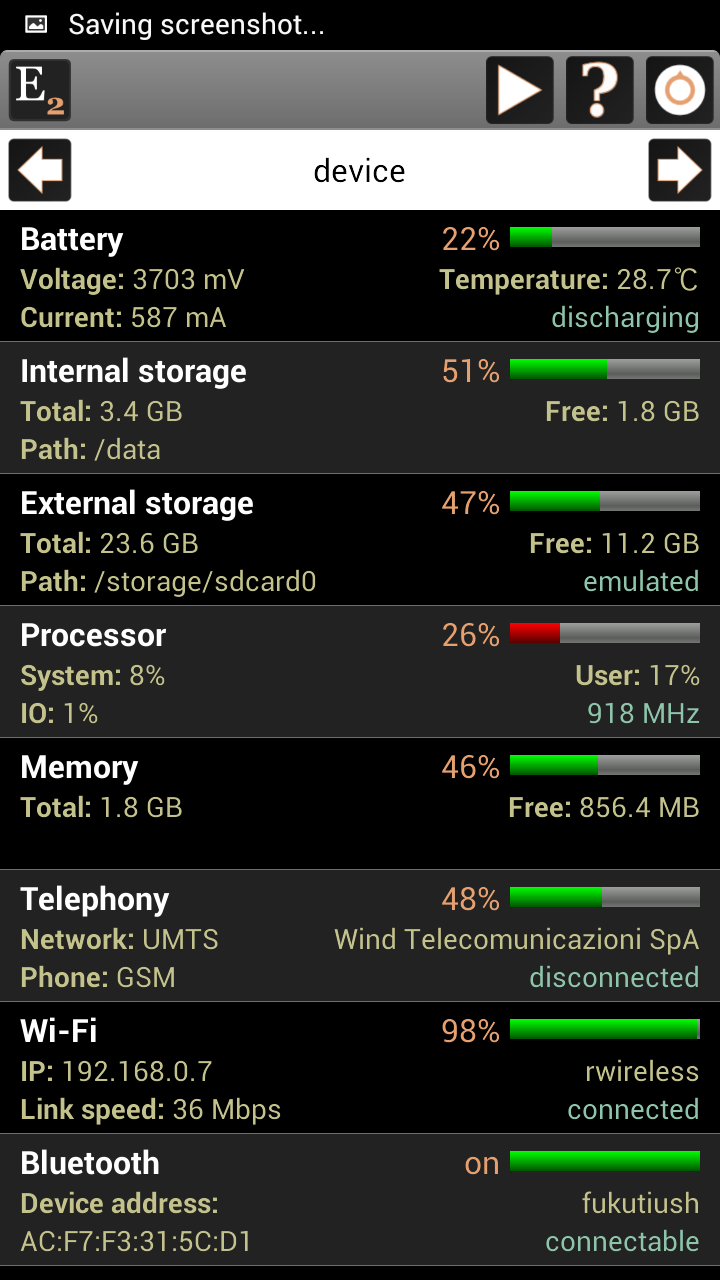The image size is (720, 1280).
Task: Tap the play arrow button
Action: point(520,90)
